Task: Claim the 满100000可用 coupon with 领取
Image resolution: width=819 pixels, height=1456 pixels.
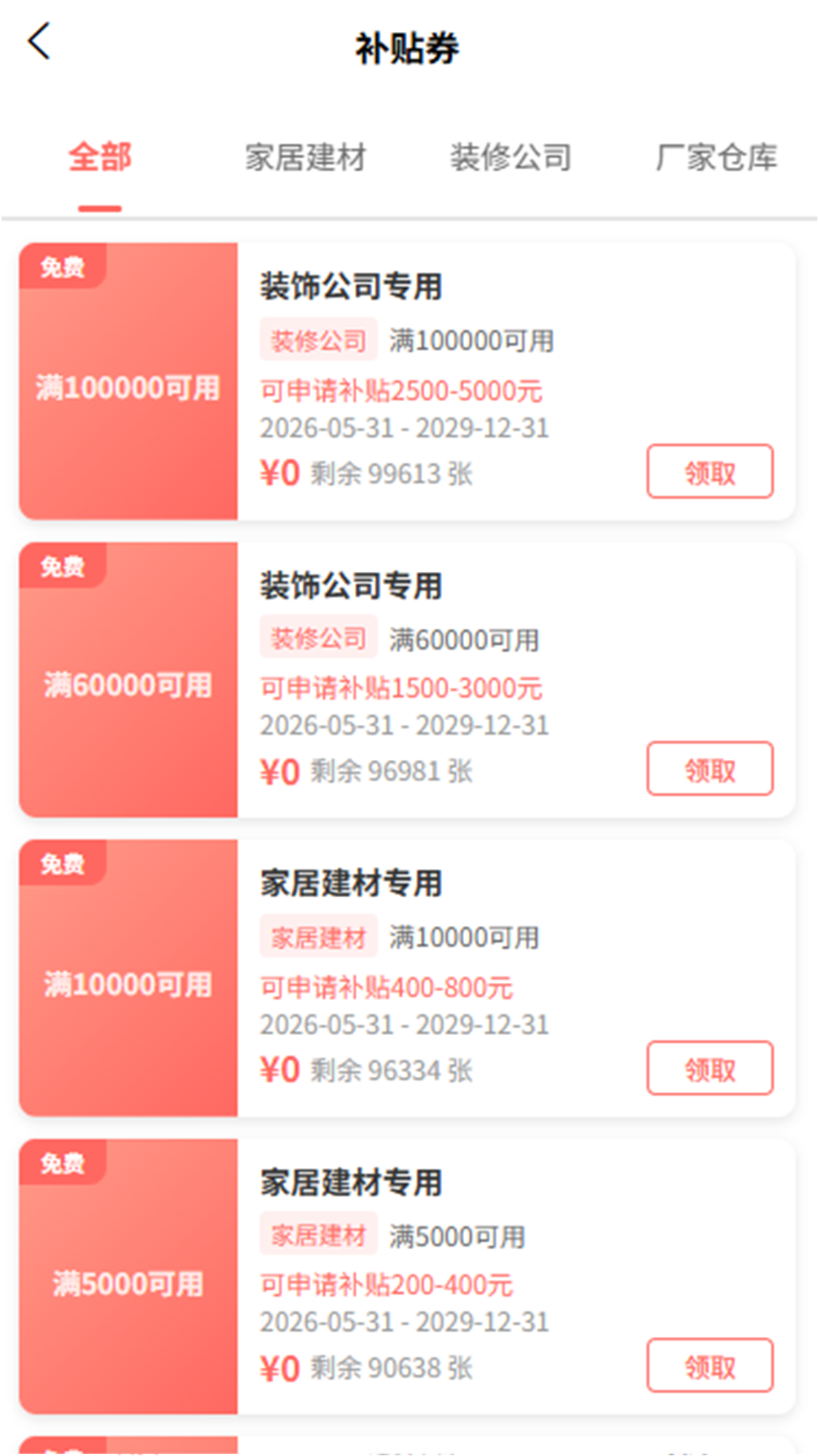Action: (710, 472)
